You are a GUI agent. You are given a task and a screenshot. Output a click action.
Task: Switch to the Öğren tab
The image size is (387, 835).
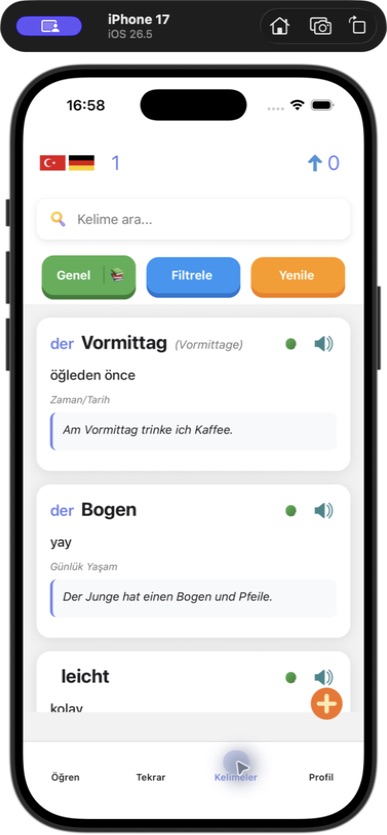[65, 777]
